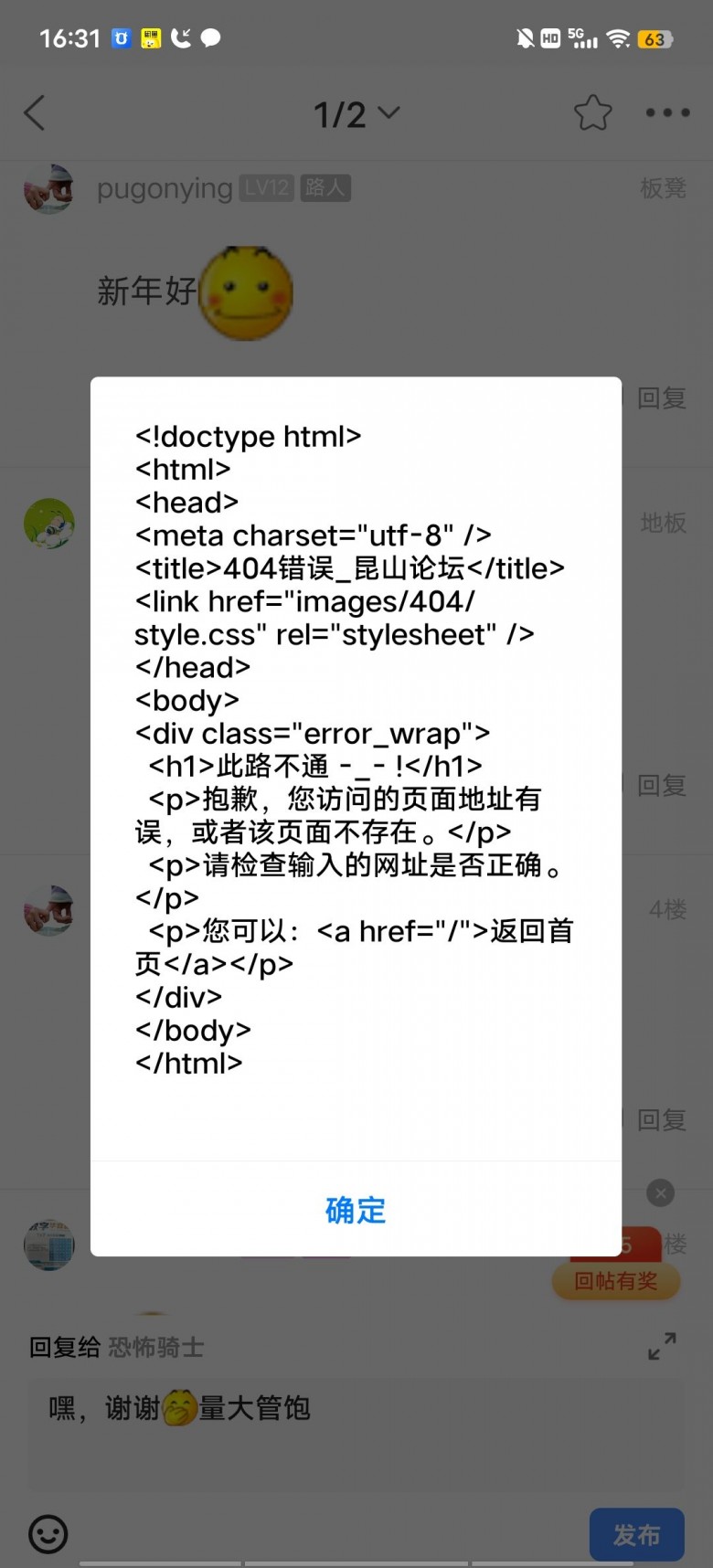Expand the reply editor to full screen
713x1568 pixels.
click(662, 1345)
